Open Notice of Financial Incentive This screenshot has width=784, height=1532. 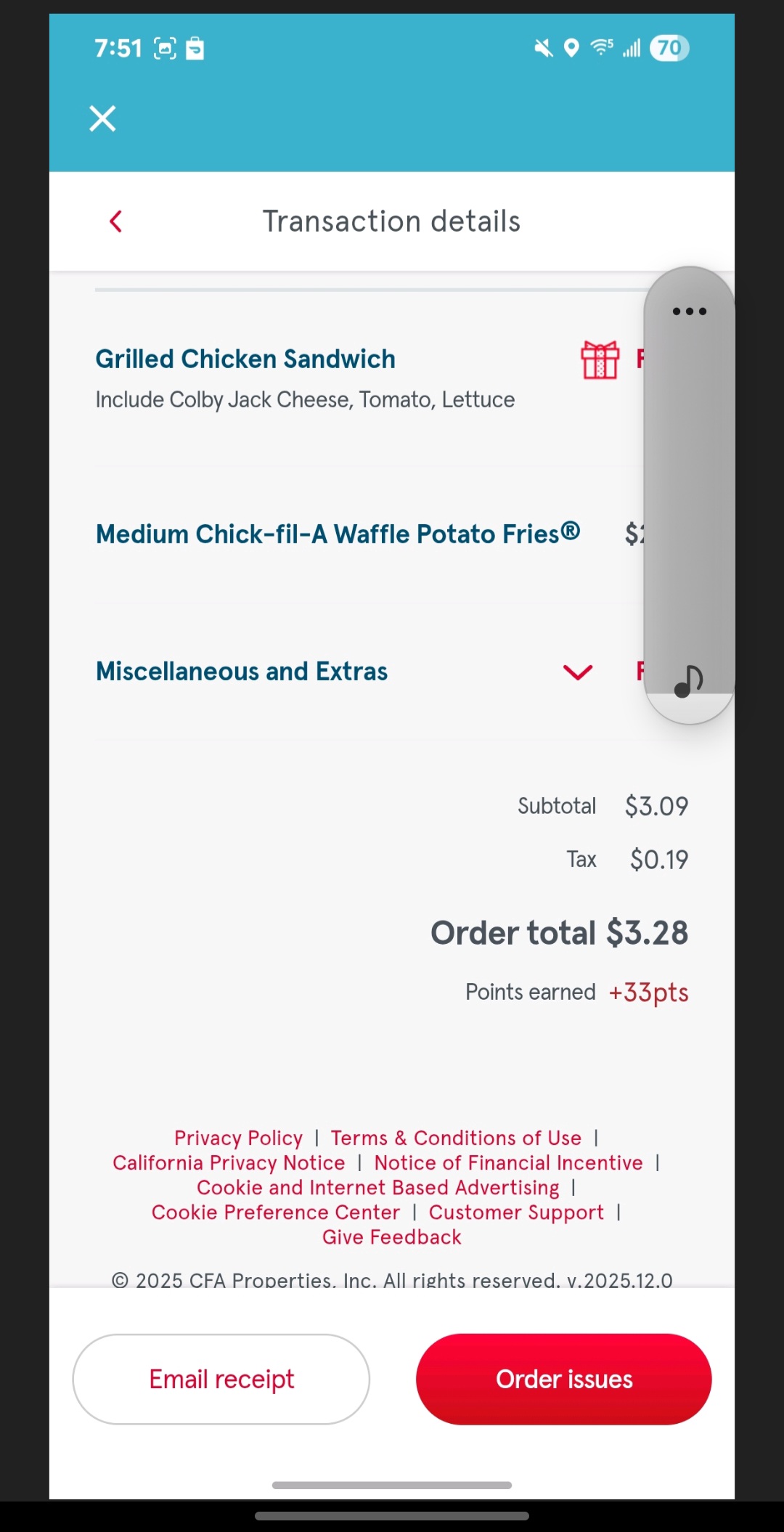[x=508, y=1162]
